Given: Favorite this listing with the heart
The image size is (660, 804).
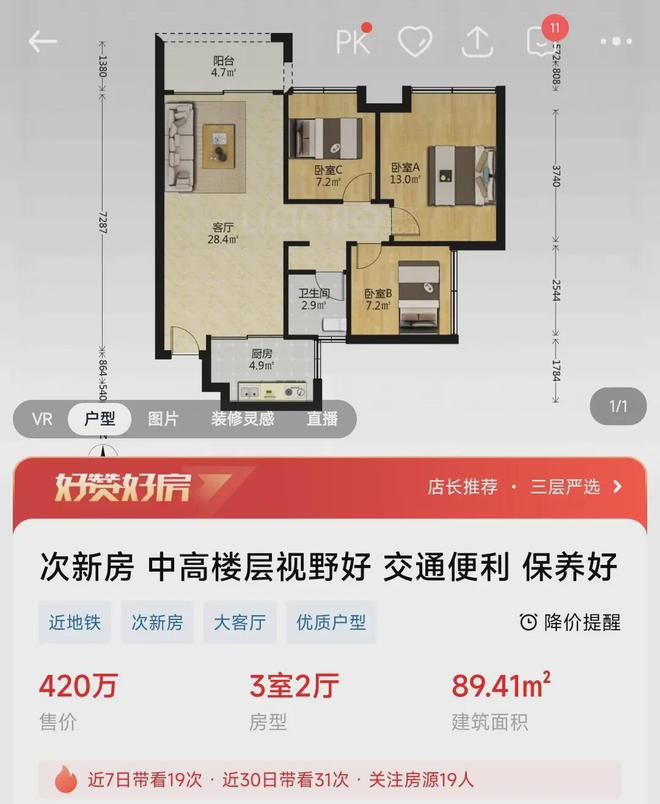Looking at the screenshot, I should coord(415,41).
